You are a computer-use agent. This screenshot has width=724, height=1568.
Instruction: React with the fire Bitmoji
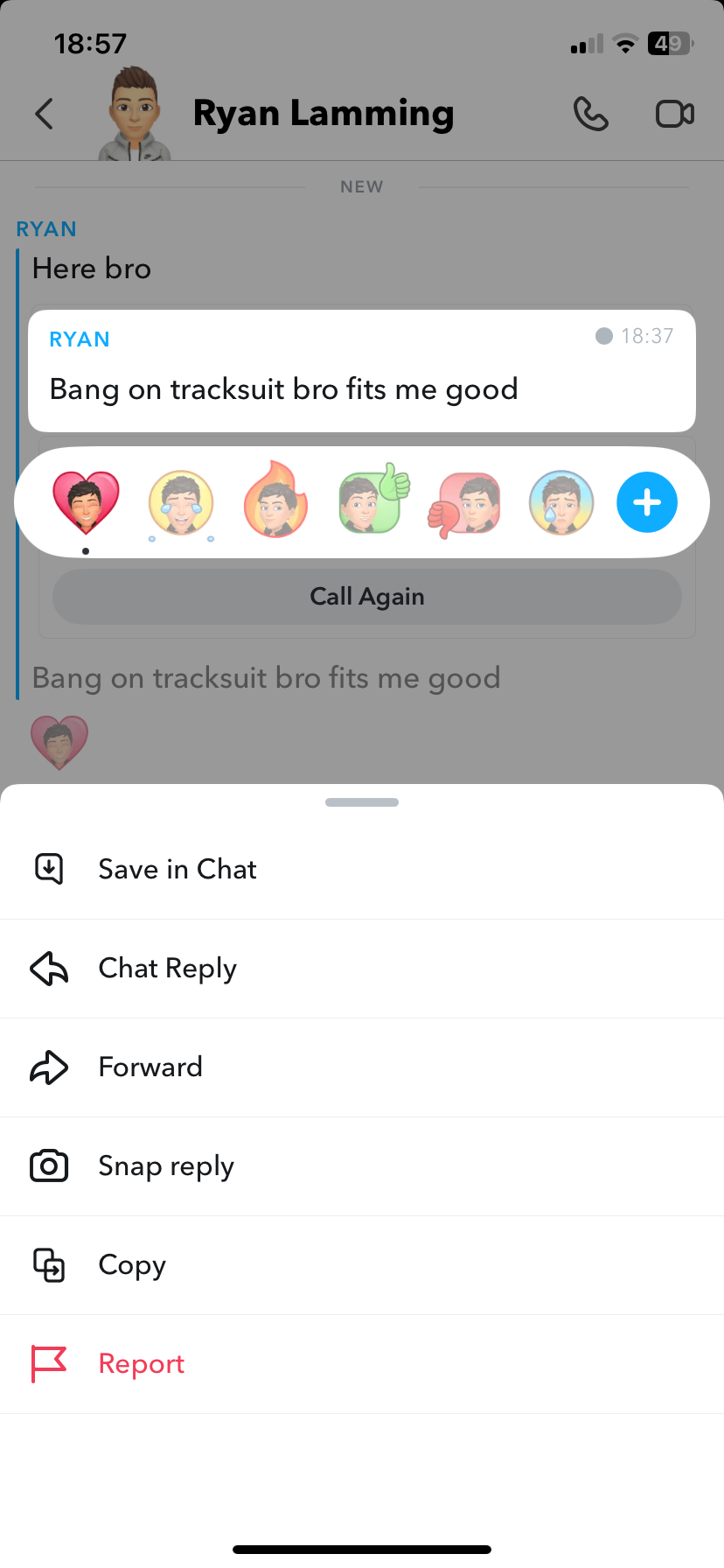[275, 502]
